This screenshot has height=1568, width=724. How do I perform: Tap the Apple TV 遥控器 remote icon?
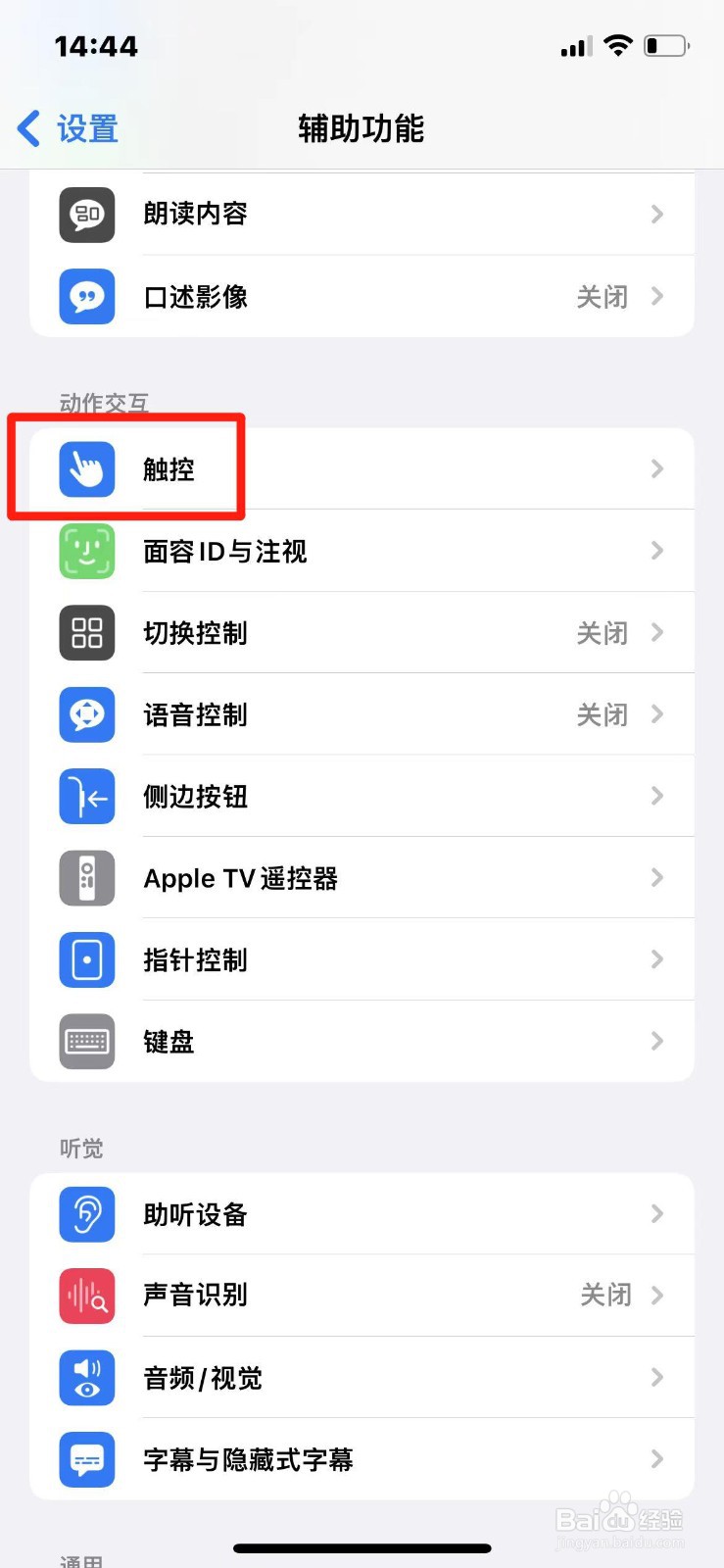(x=86, y=878)
